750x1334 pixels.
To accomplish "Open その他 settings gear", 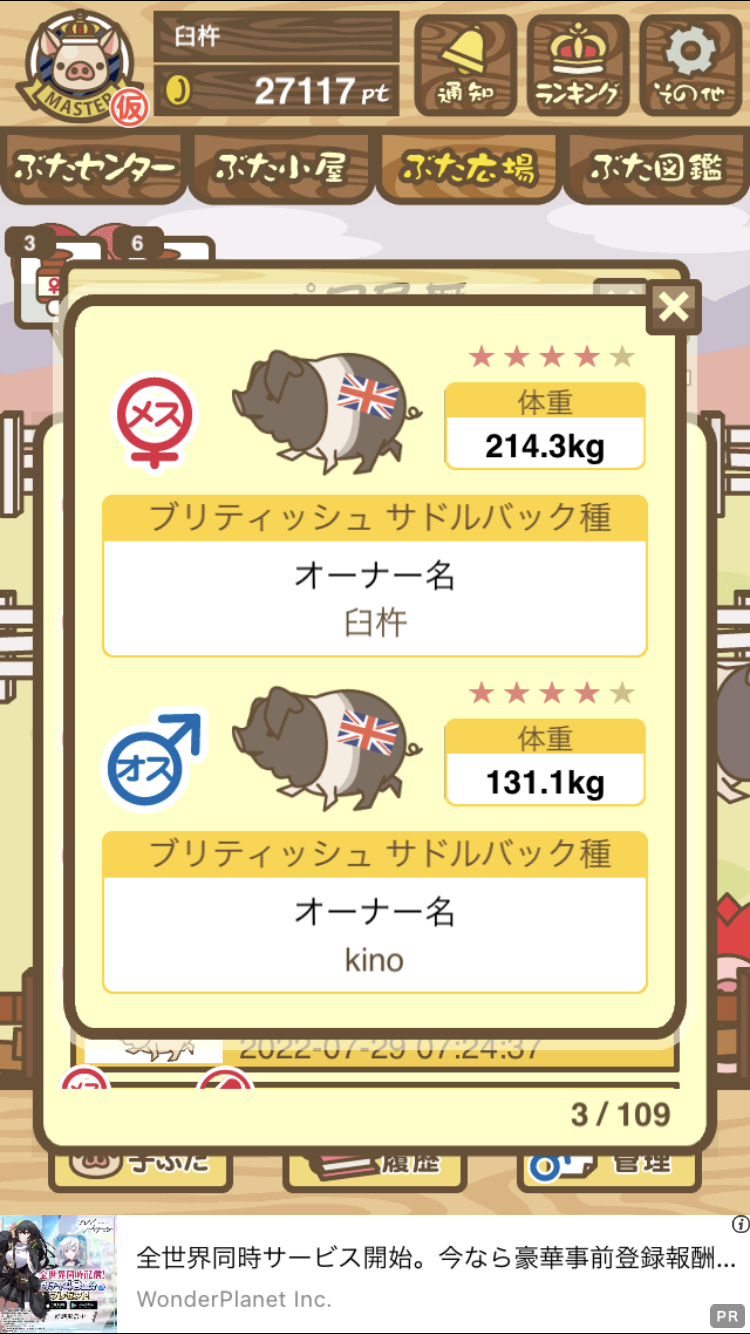I will 690,65.
